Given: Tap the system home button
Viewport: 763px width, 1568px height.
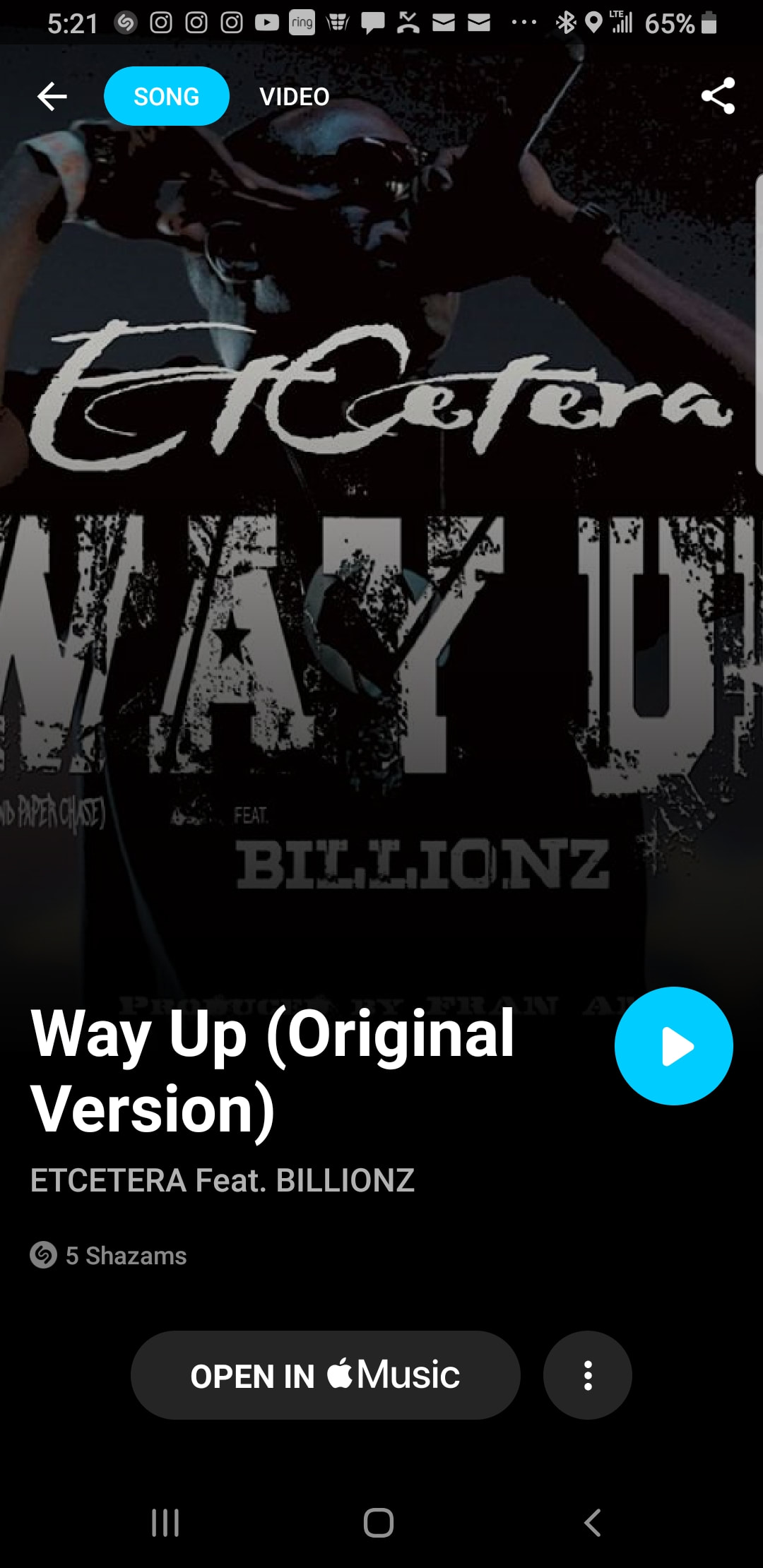Looking at the screenshot, I should (379, 1522).
